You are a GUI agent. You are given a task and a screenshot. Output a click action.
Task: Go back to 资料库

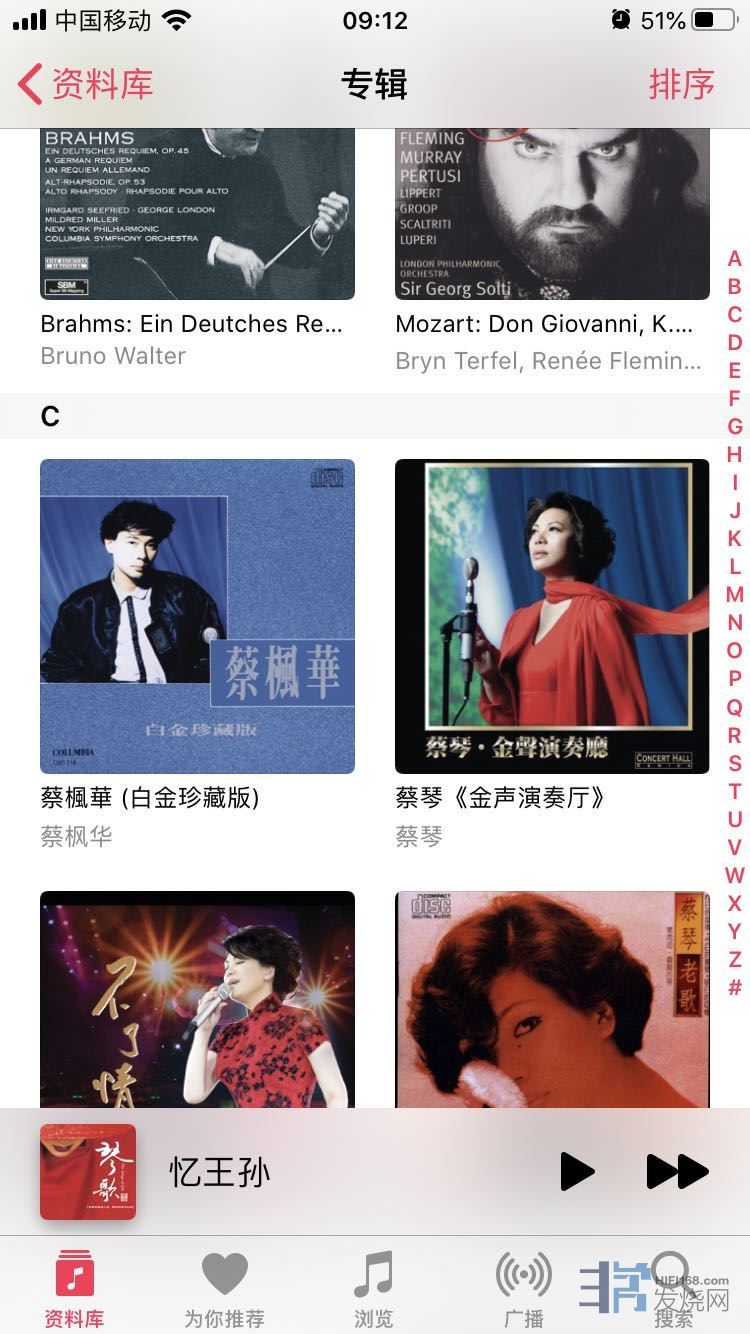pyautogui.click(x=85, y=84)
